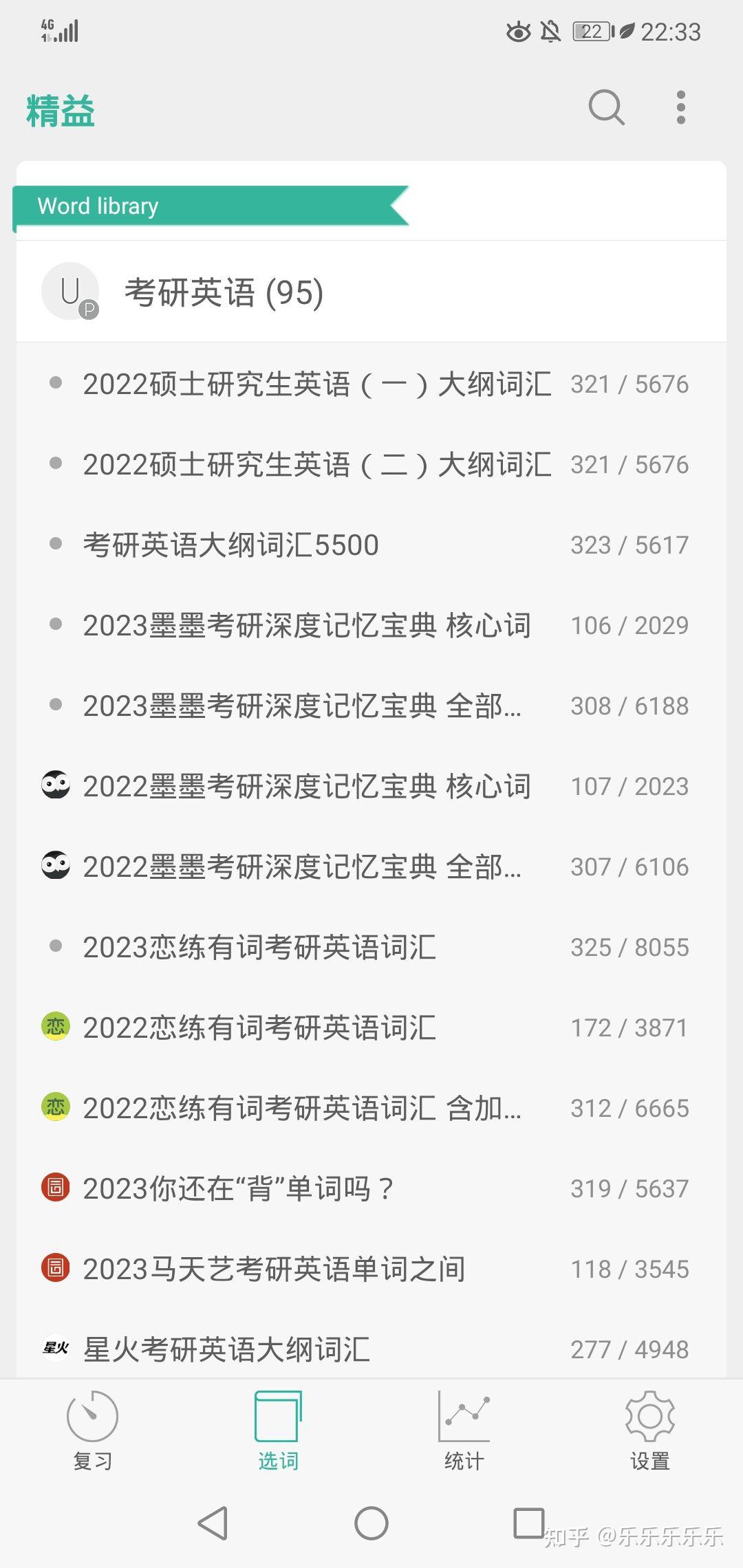This screenshot has width=743, height=1568.
Task: Select 2022恋练有词考研英语词汇 with 3871 words
Action: tap(259, 1028)
